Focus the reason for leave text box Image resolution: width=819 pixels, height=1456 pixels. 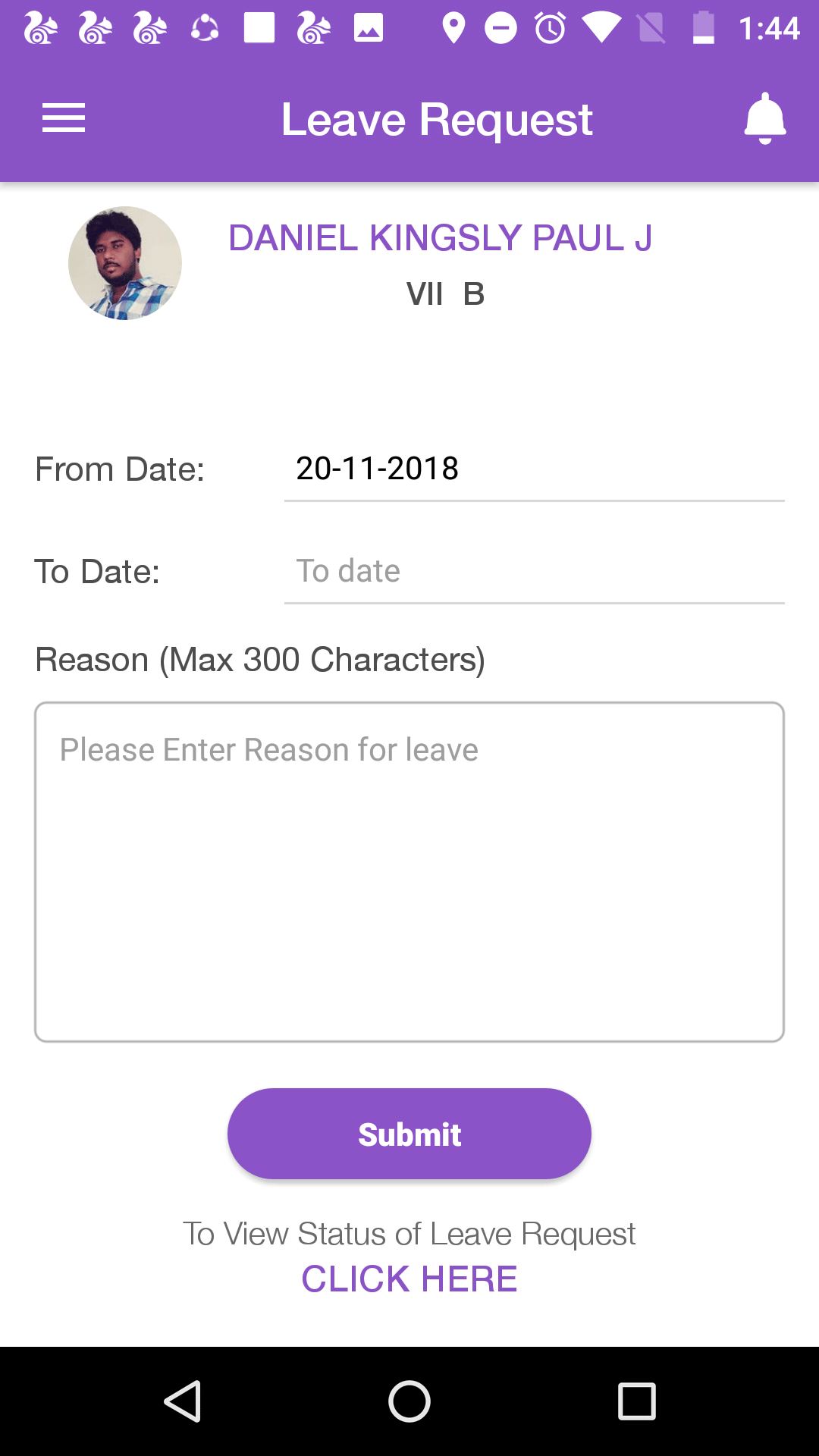409,872
